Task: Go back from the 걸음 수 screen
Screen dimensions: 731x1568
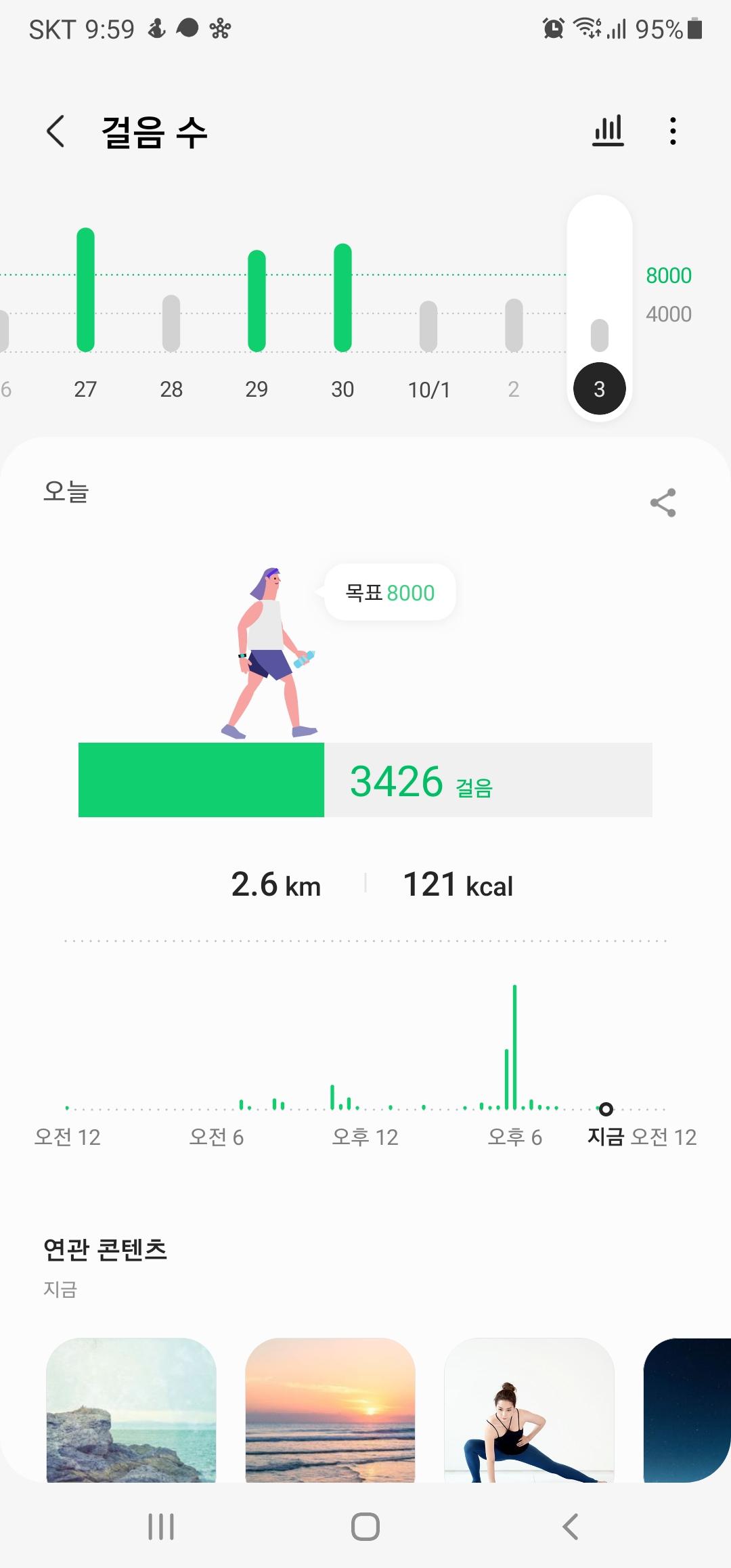Action: point(56,131)
